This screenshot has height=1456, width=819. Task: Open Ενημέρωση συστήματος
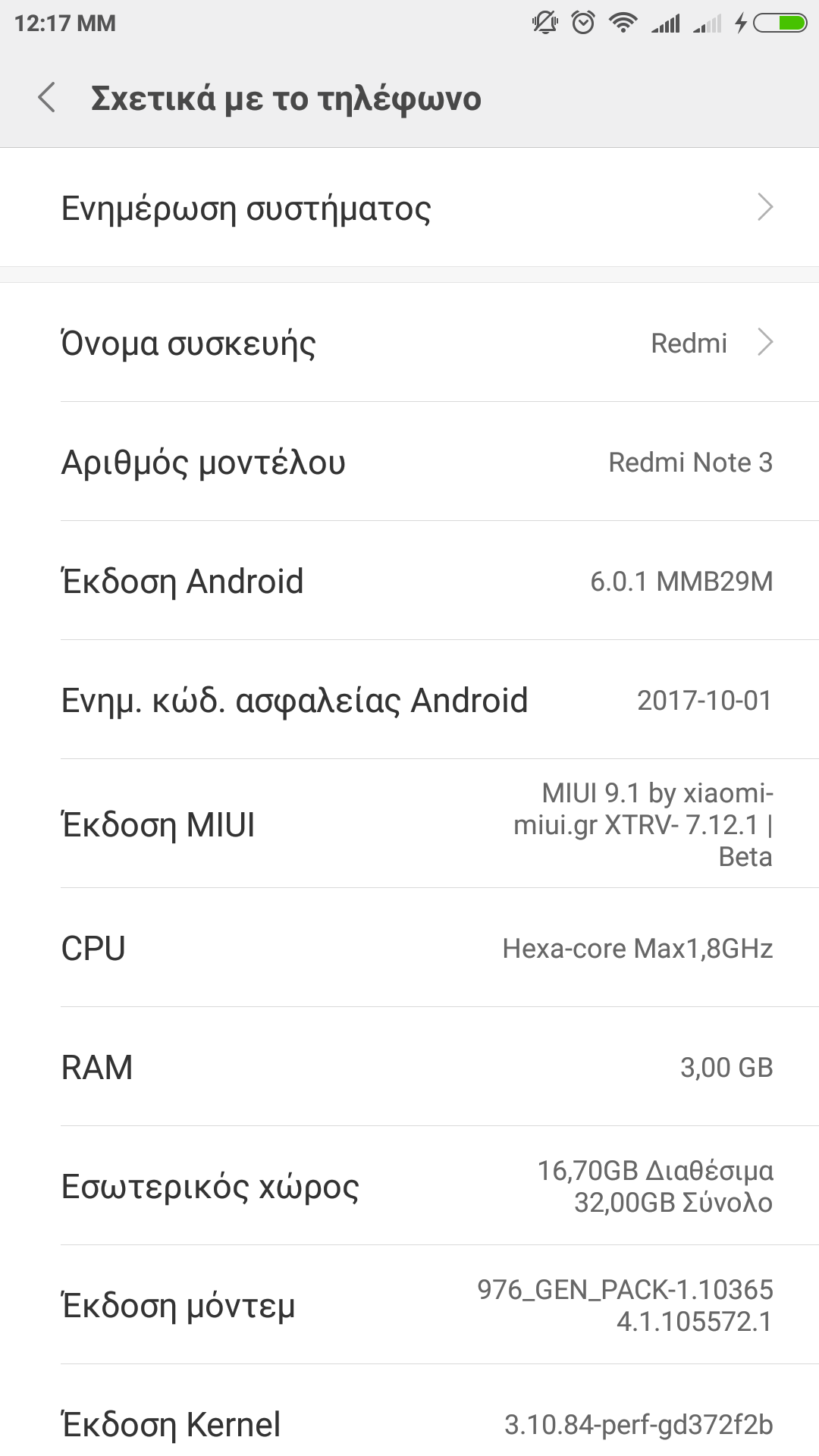coord(409,208)
